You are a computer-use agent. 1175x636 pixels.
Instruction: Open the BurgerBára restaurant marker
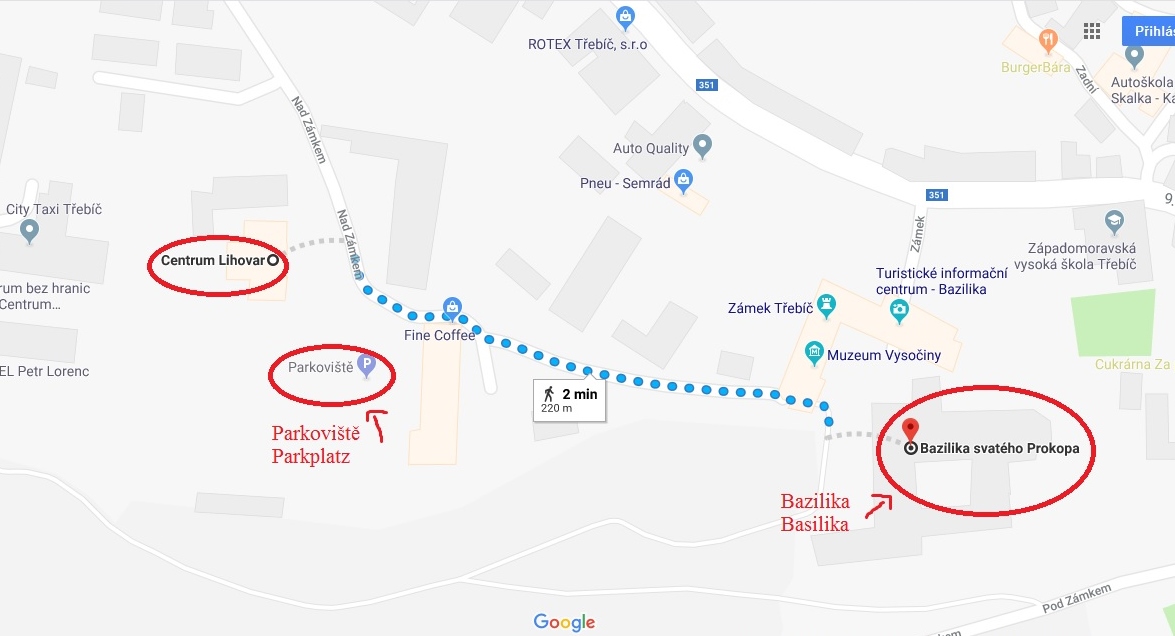[1048, 41]
